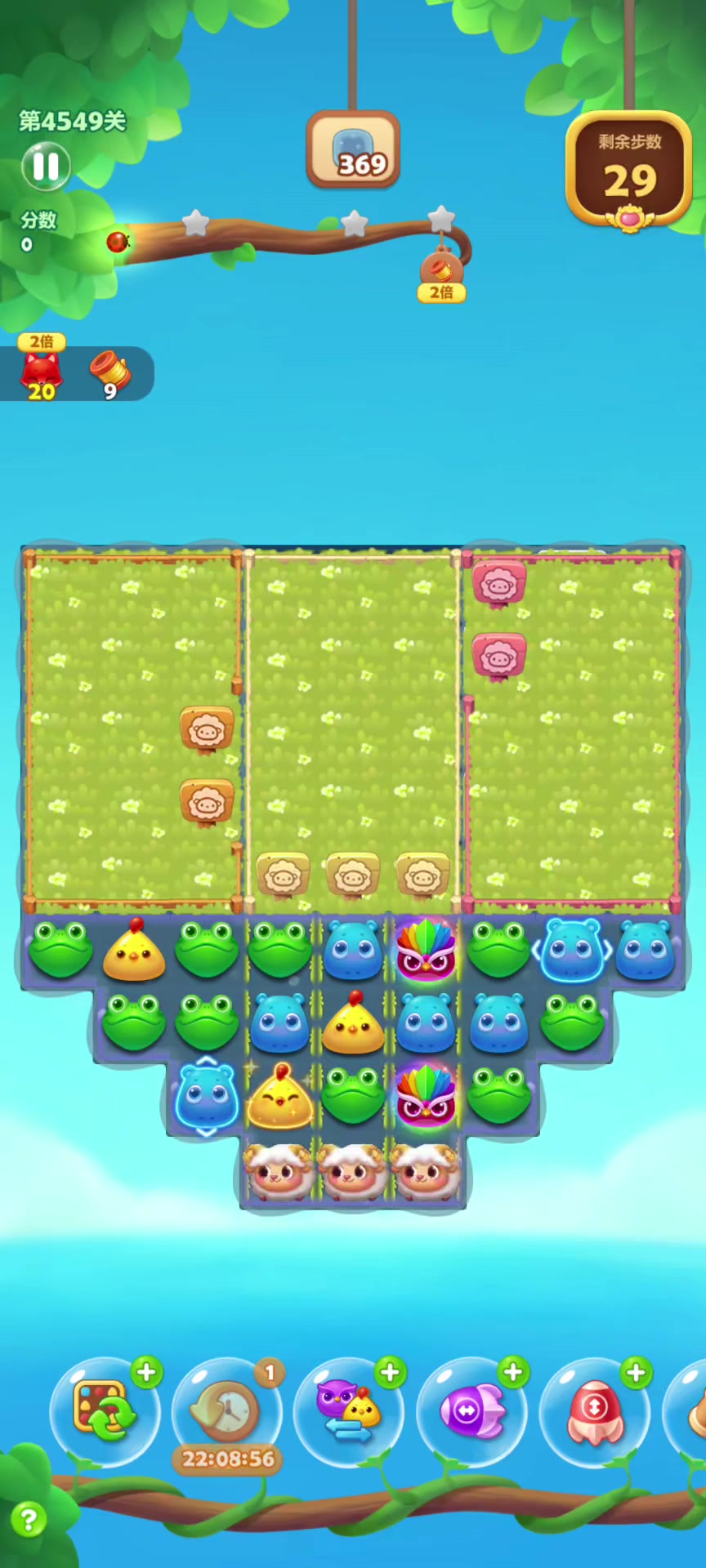This screenshot has height=1568, width=706.
Task: Tap the red 2倍 bag showing 20
Action: (42, 369)
